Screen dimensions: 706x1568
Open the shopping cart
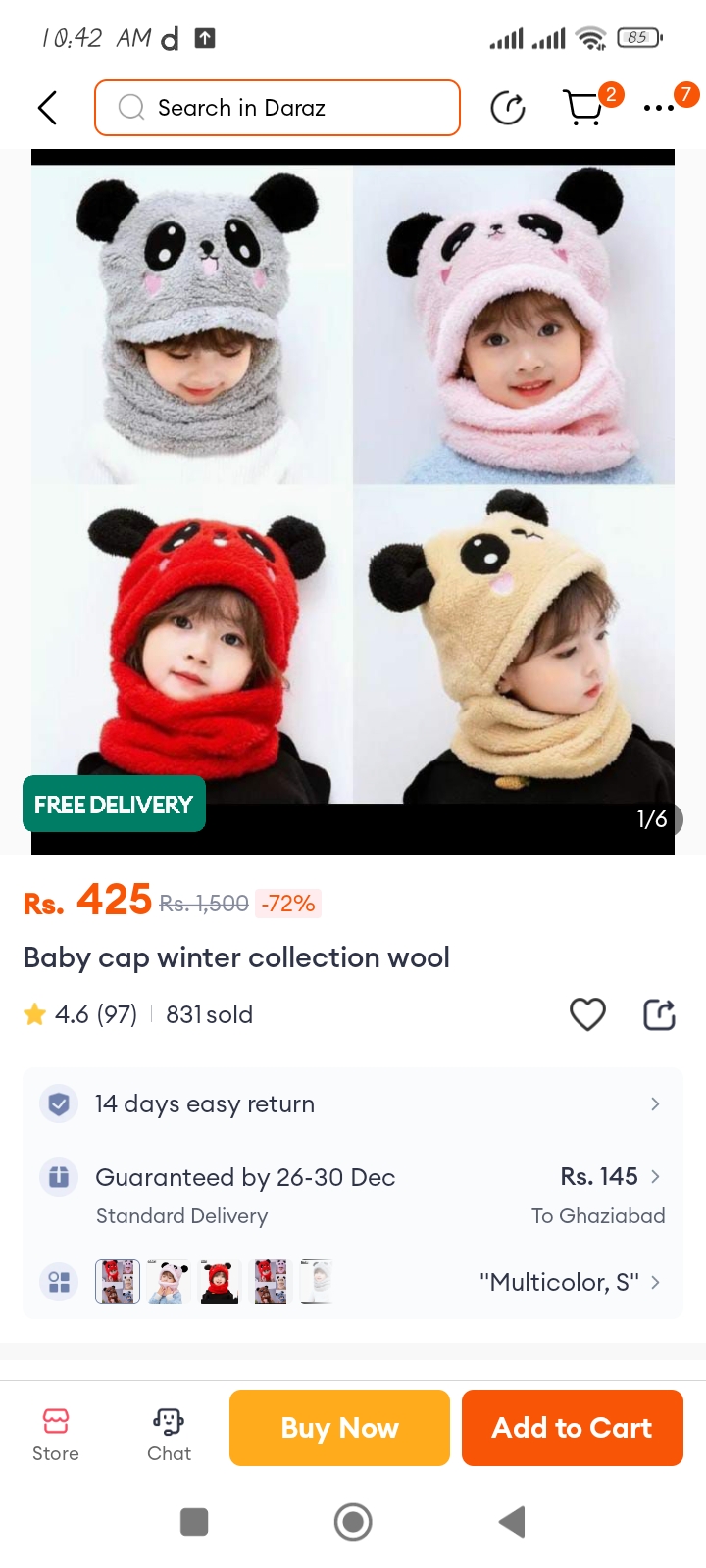pyautogui.click(x=584, y=108)
